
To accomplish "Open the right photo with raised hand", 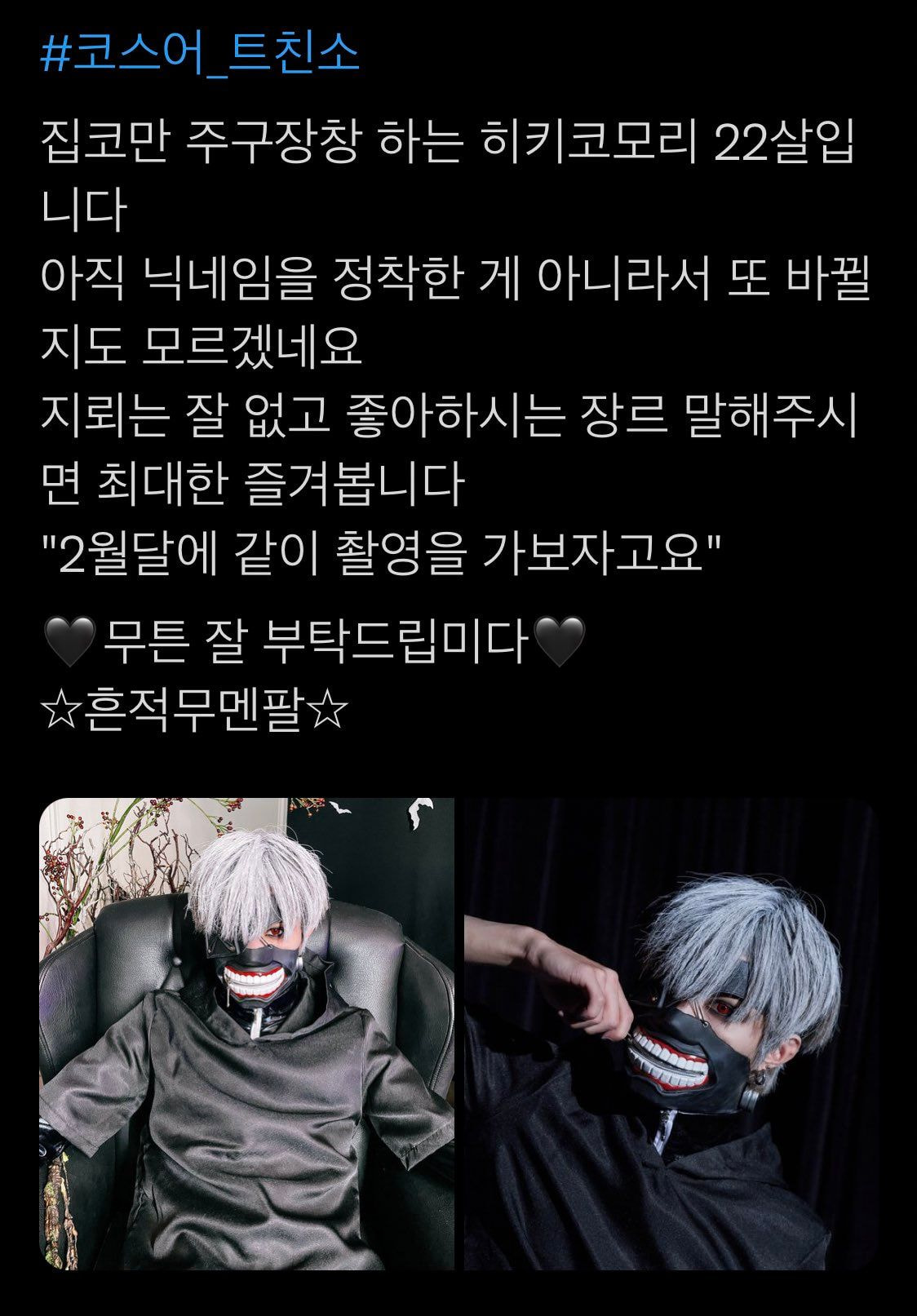I will [670, 1033].
